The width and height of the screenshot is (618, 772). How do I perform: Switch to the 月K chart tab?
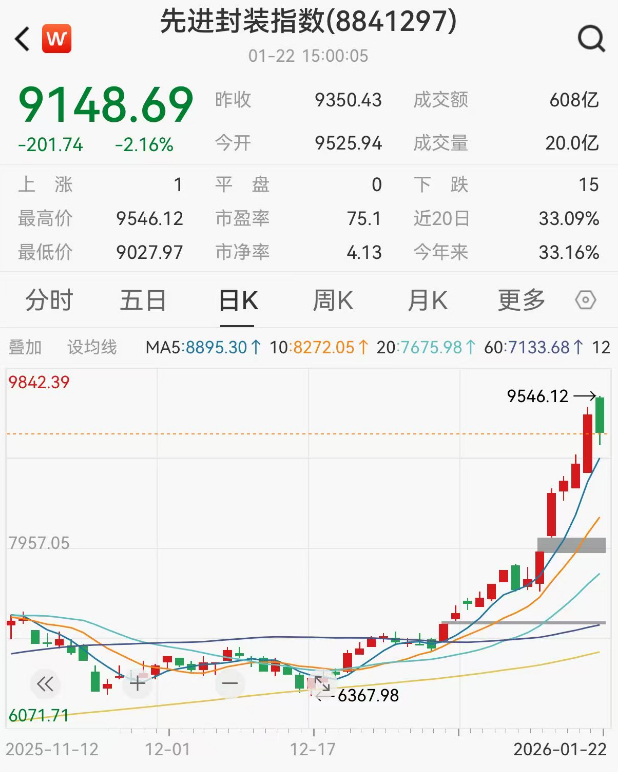coord(427,299)
